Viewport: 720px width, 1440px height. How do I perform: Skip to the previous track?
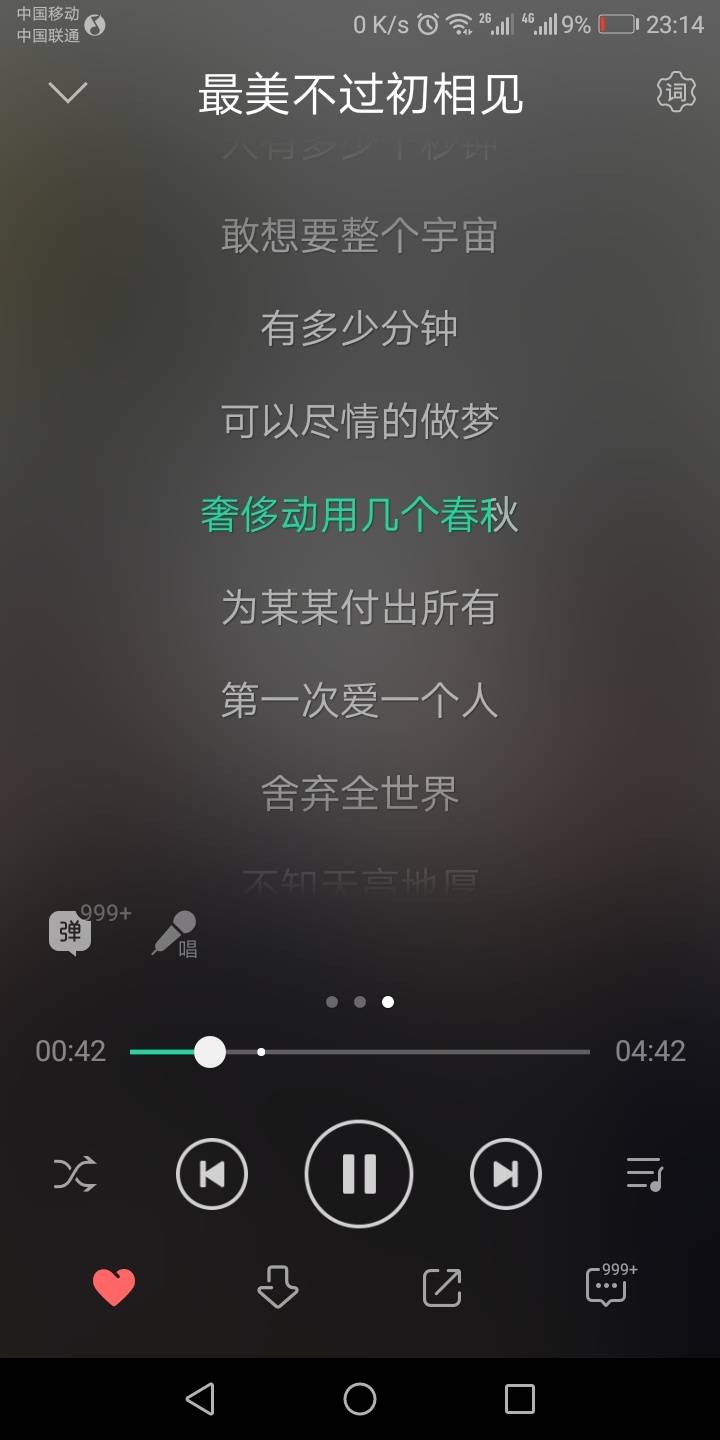[212, 1174]
